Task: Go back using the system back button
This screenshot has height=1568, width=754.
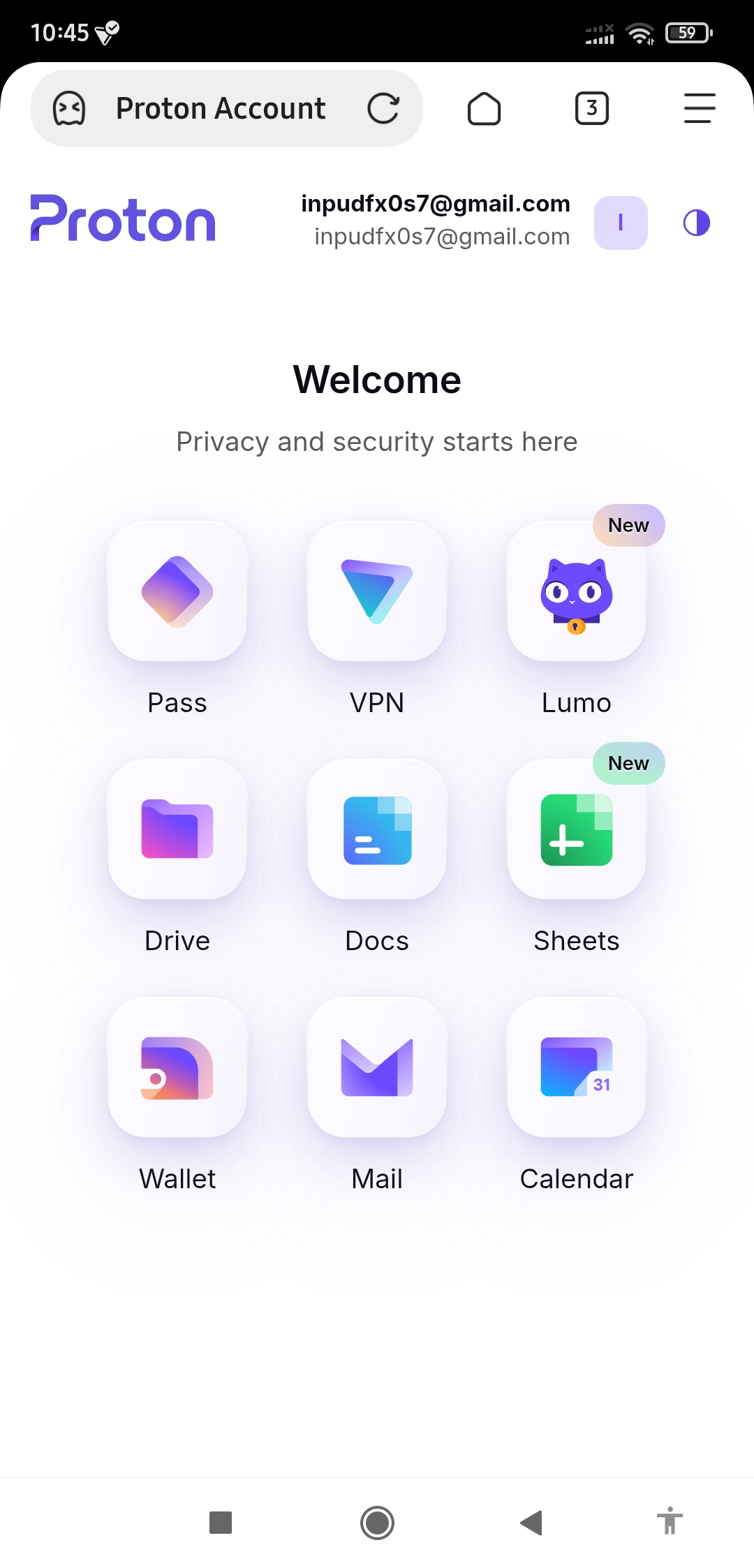Action: pos(531,1523)
